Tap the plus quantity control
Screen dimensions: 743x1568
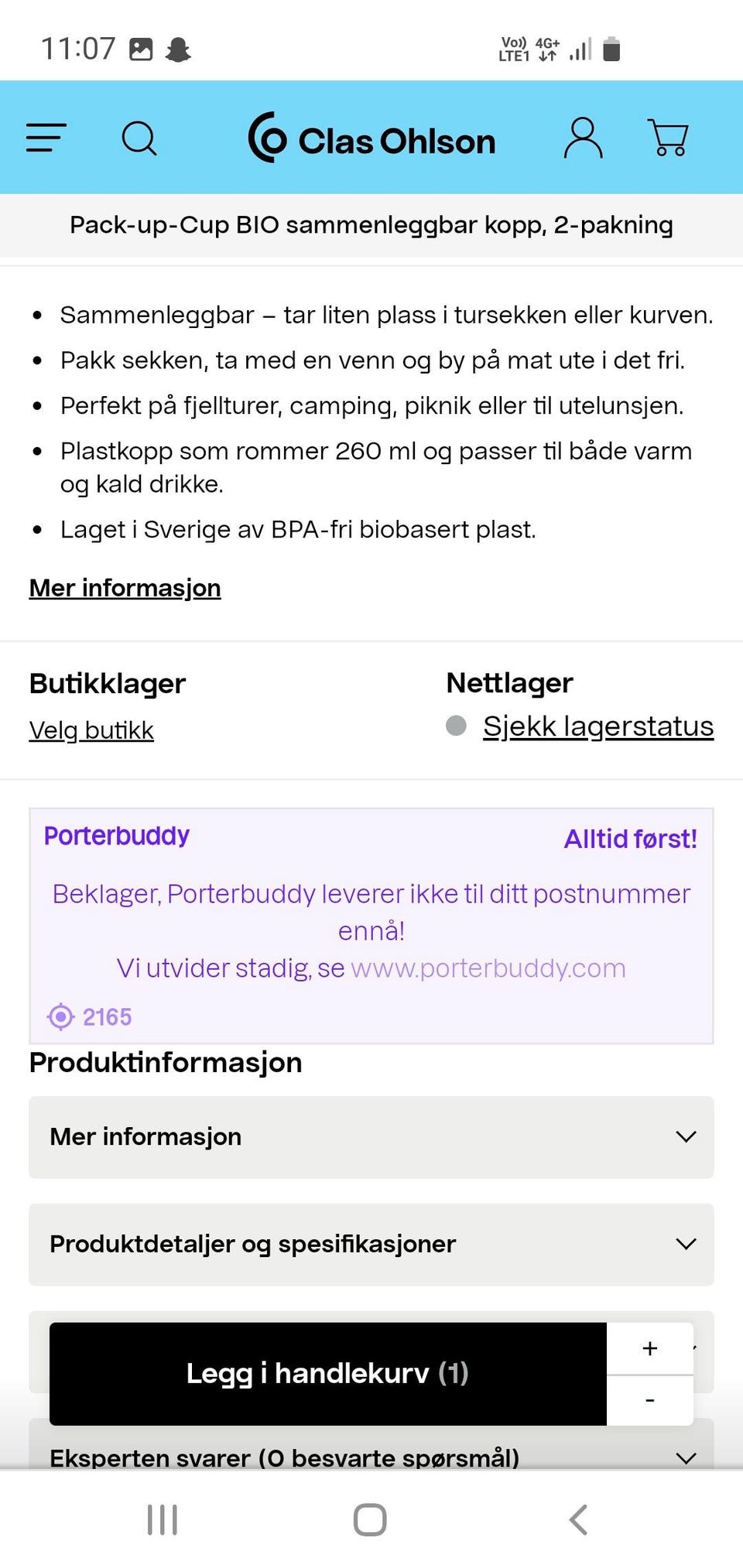[x=649, y=1348]
